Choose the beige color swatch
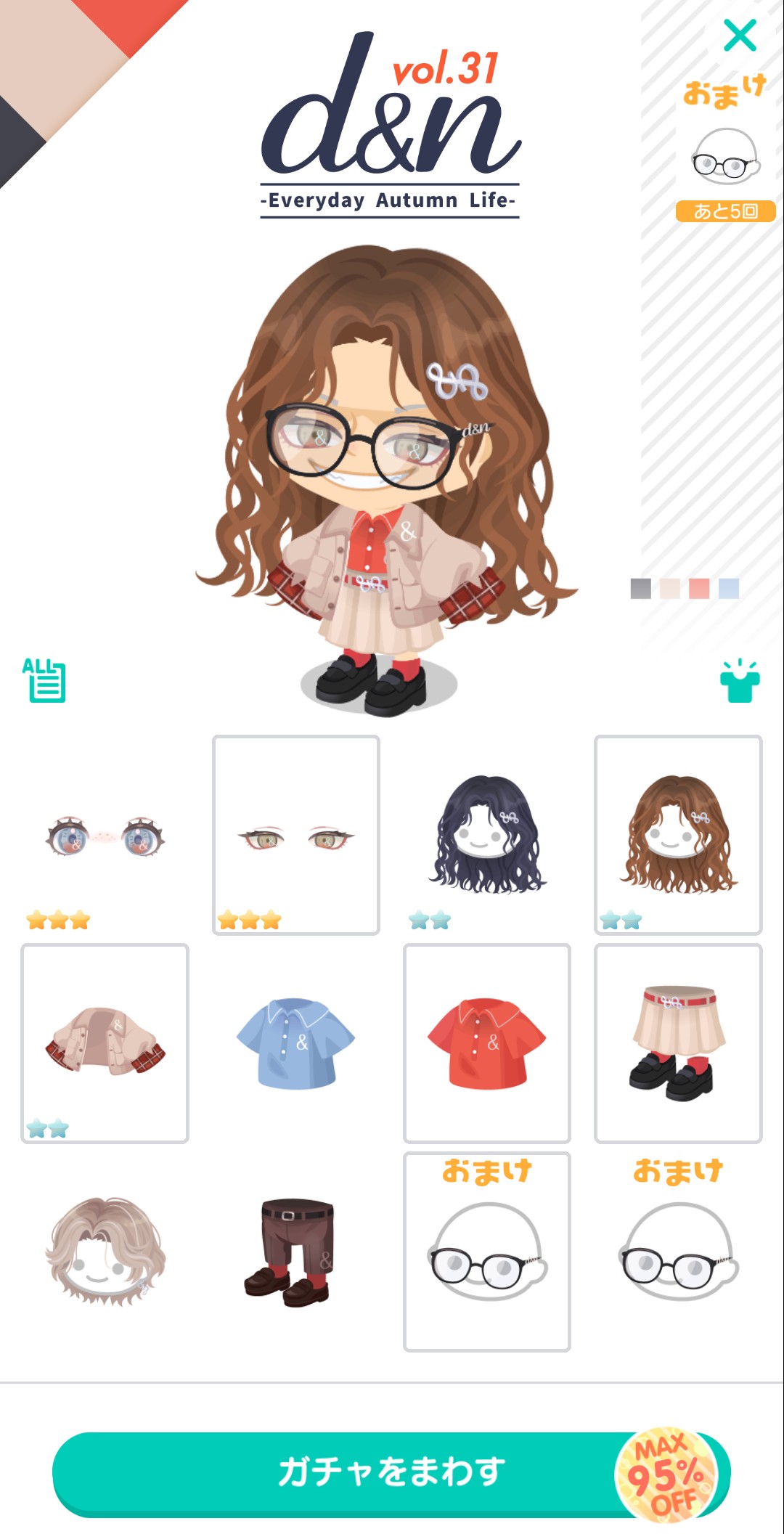Viewport: 784px width, 1534px height. pyautogui.click(x=669, y=588)
